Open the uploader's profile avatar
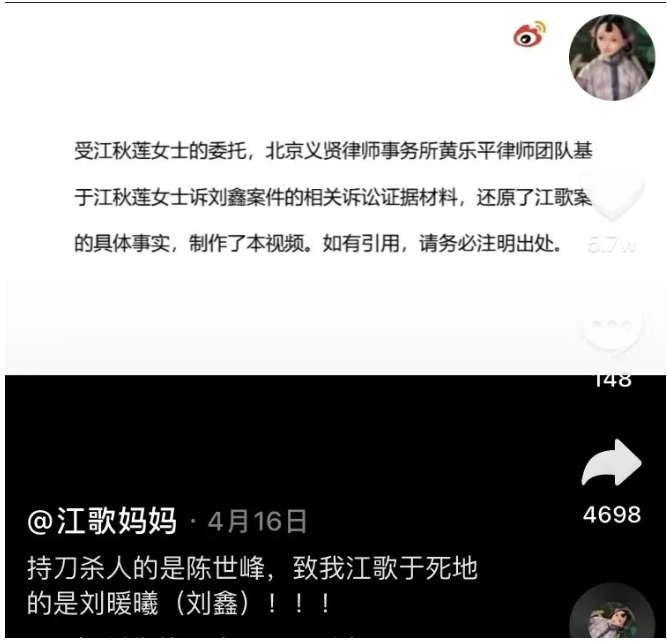The height and width of the screenshot is (642, 667). tap(611, 58)
